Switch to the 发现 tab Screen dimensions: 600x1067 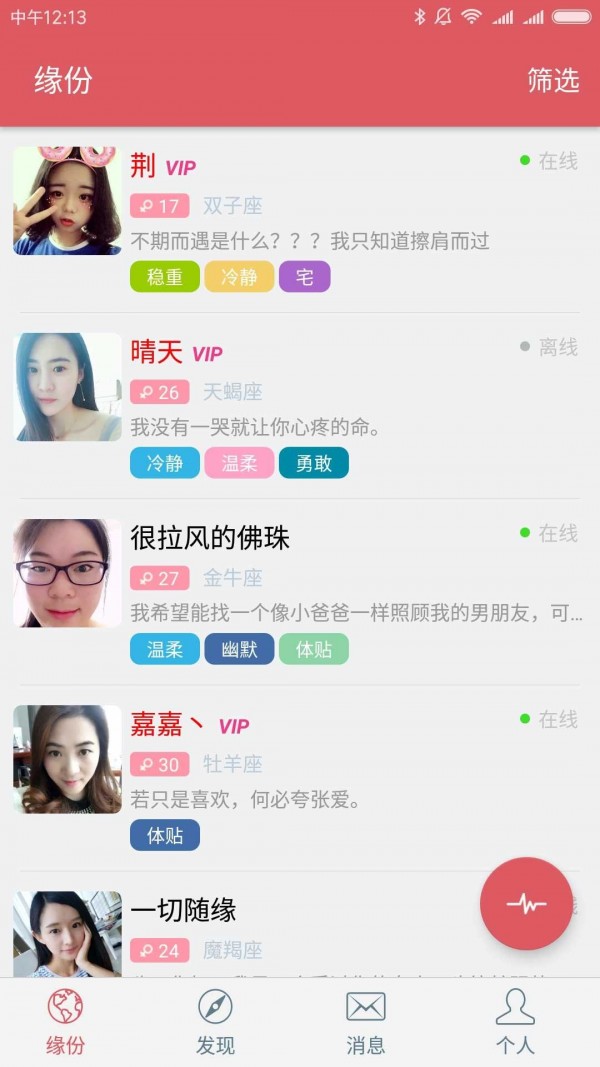pos(215,1022)
